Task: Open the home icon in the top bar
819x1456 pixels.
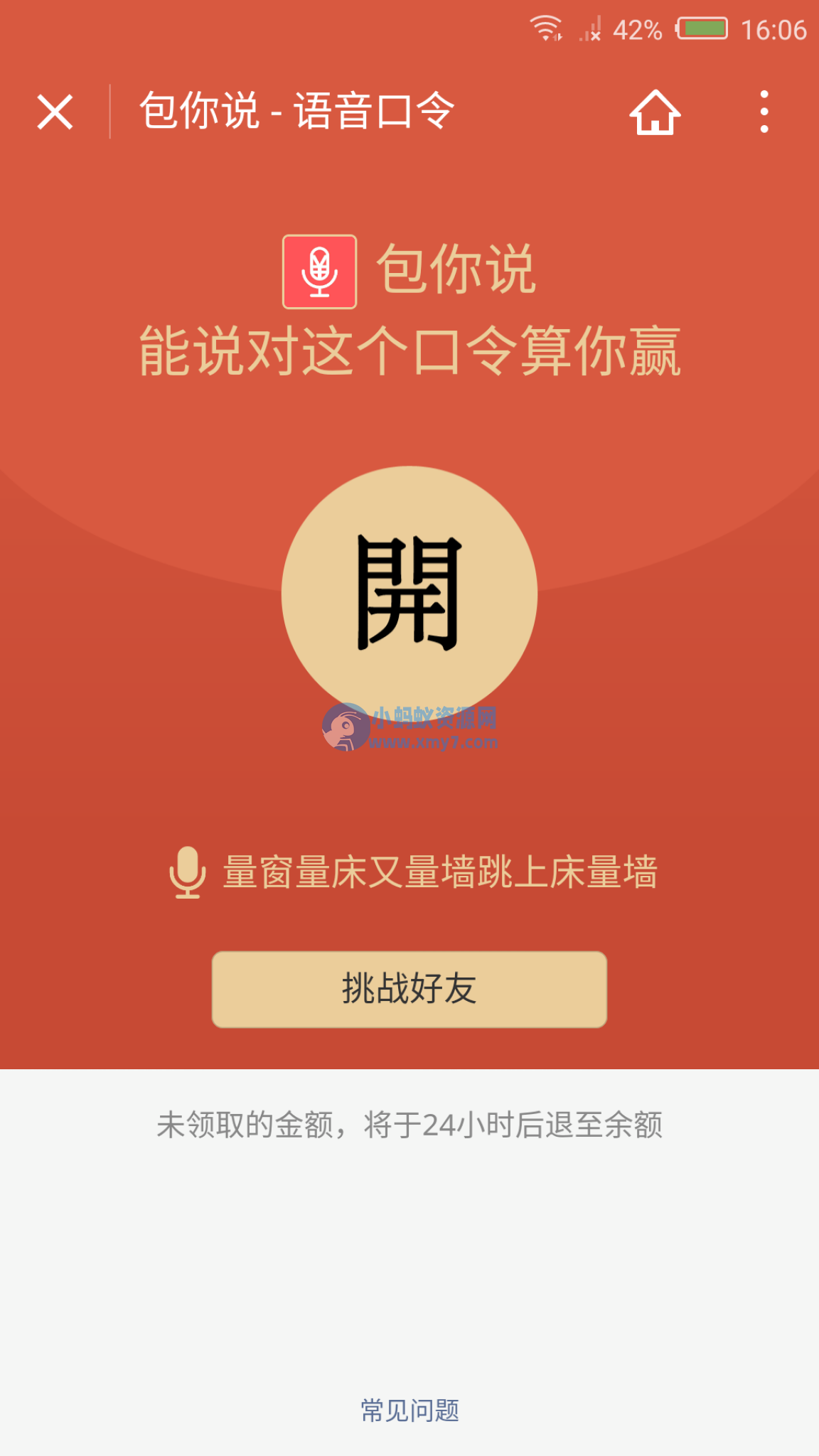Action: click(x=655, y=112)
